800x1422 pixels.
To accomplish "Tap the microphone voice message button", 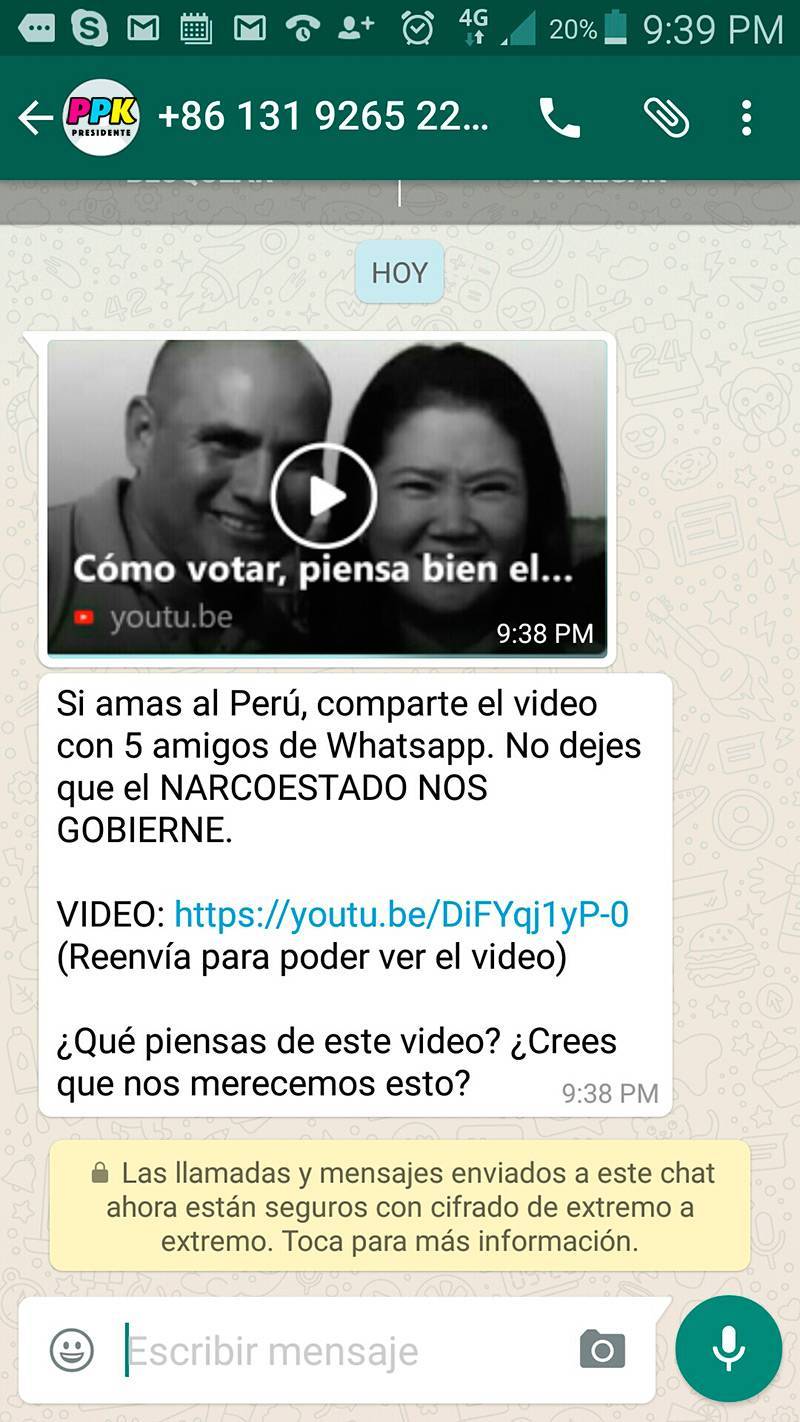I will 728,1349.
